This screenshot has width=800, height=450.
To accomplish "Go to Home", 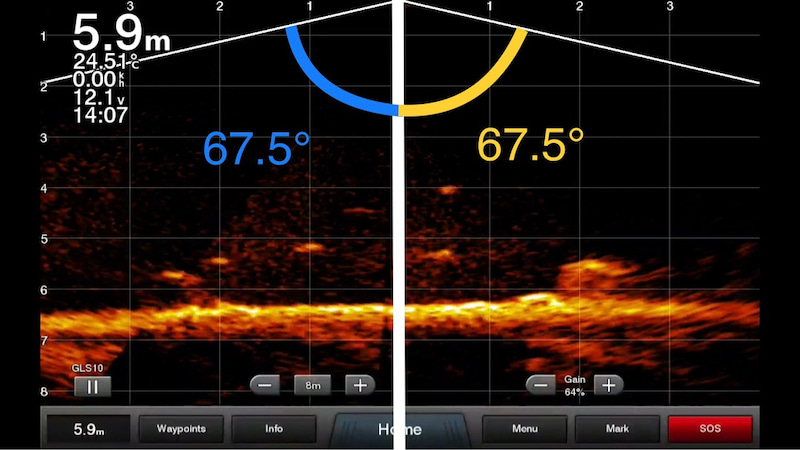I will click(x=400, y=430).
